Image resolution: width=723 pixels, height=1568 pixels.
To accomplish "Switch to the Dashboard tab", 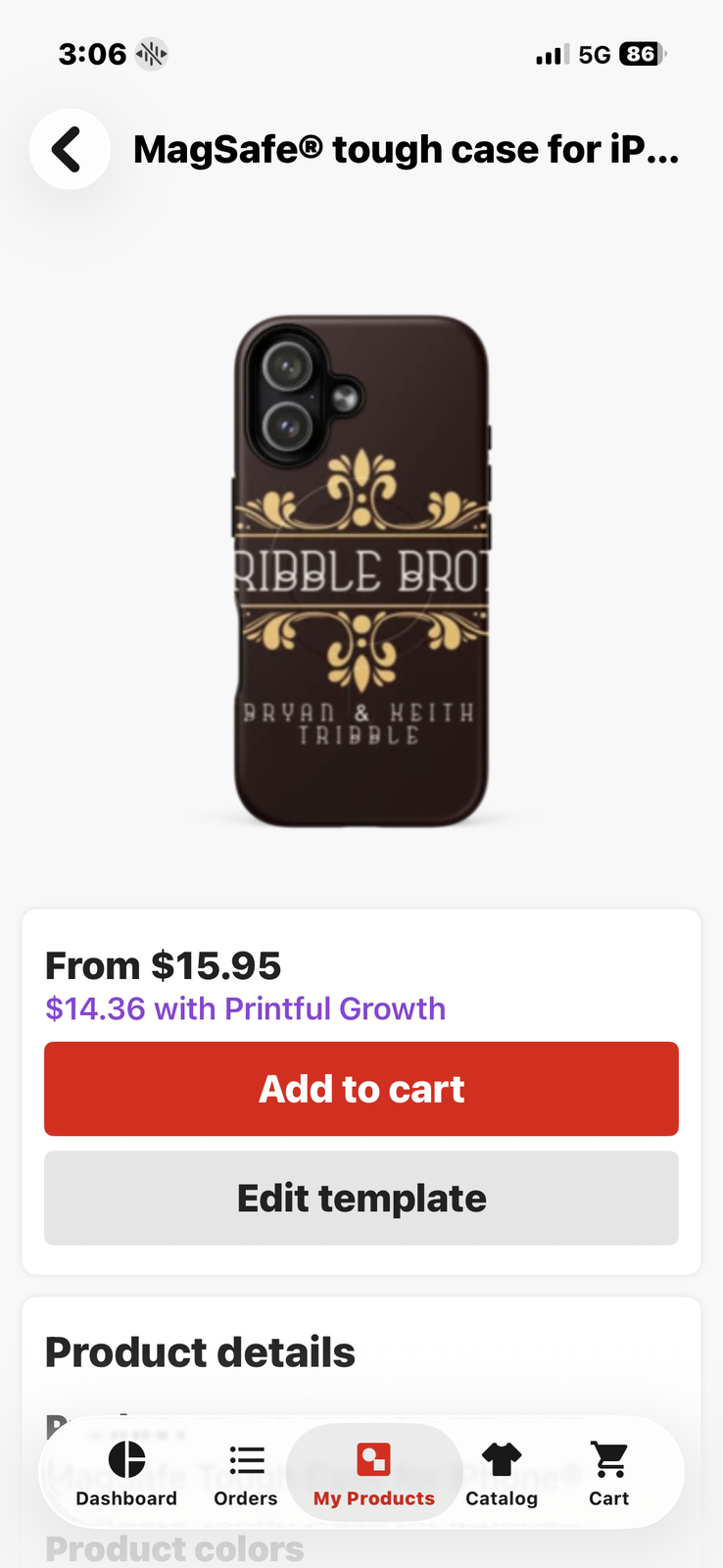I will pyautogui.click(x=126, y=1473).
